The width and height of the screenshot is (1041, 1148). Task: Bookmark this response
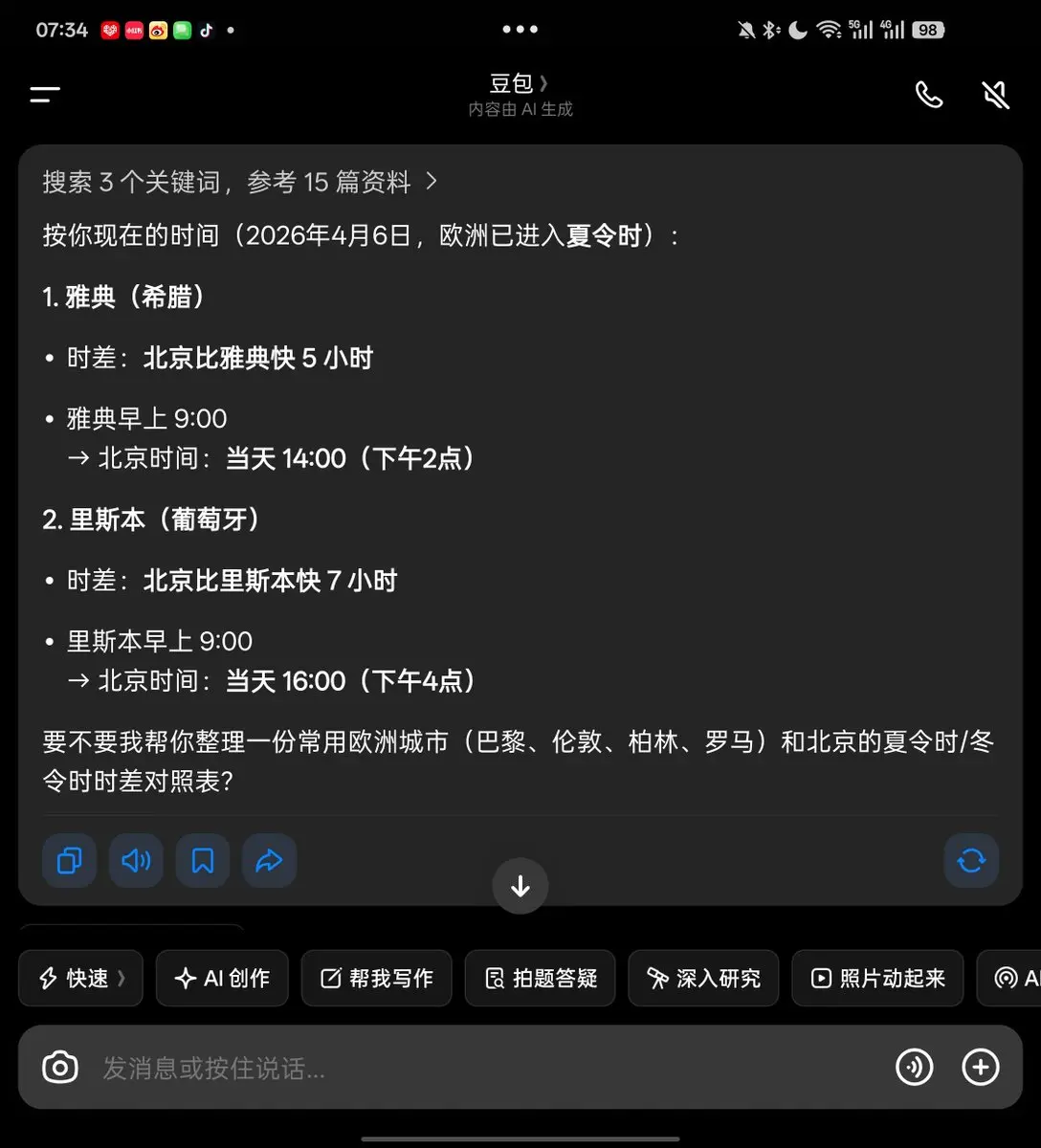point(202,861)
